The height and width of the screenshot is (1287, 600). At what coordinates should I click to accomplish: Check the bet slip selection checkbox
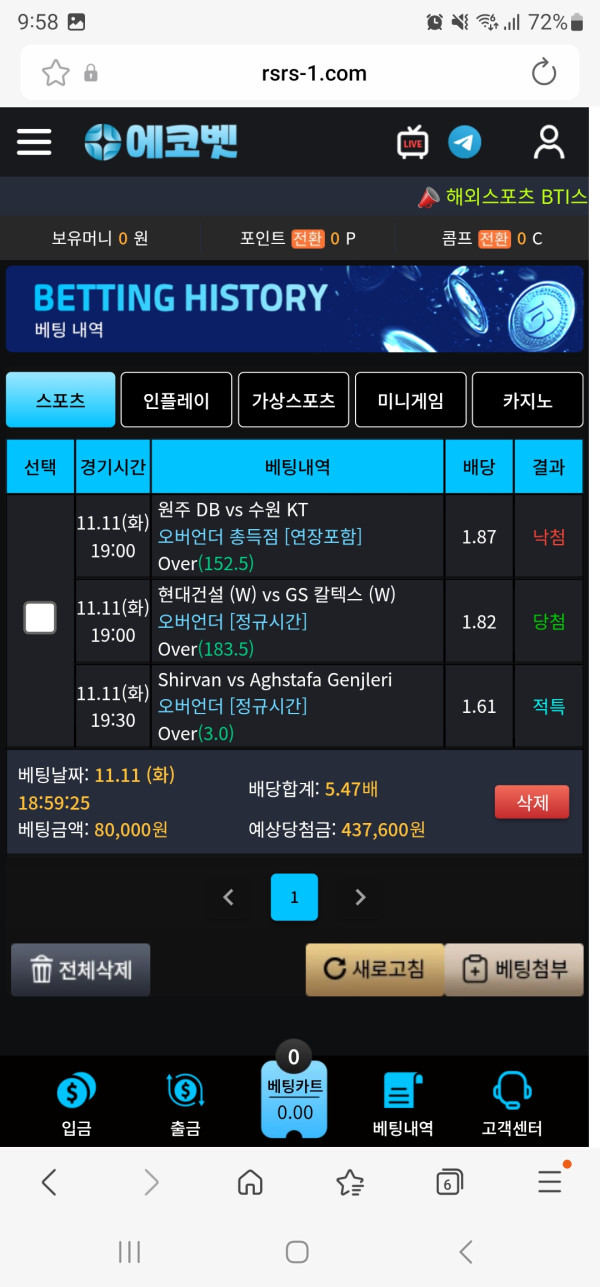[x=40, y=618]
